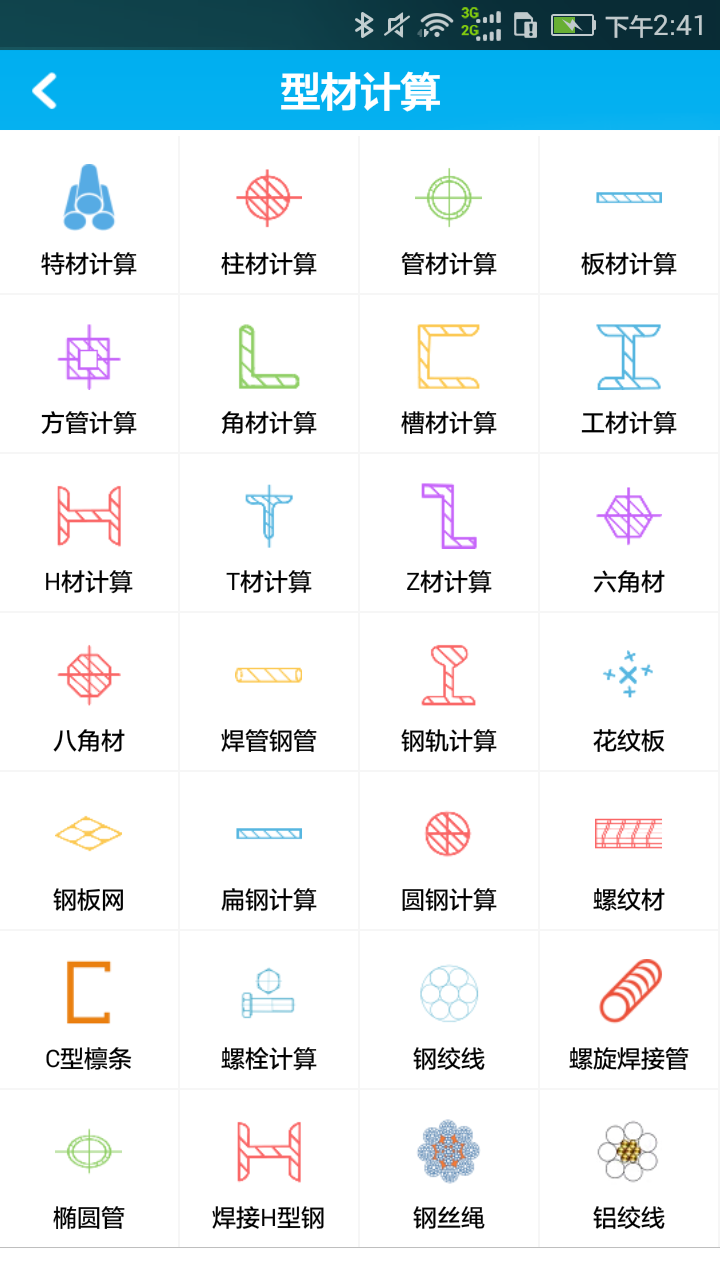The image size is (720, 1280).
Task: Choose 钢丝绳 option
Action: [449, 1170]
